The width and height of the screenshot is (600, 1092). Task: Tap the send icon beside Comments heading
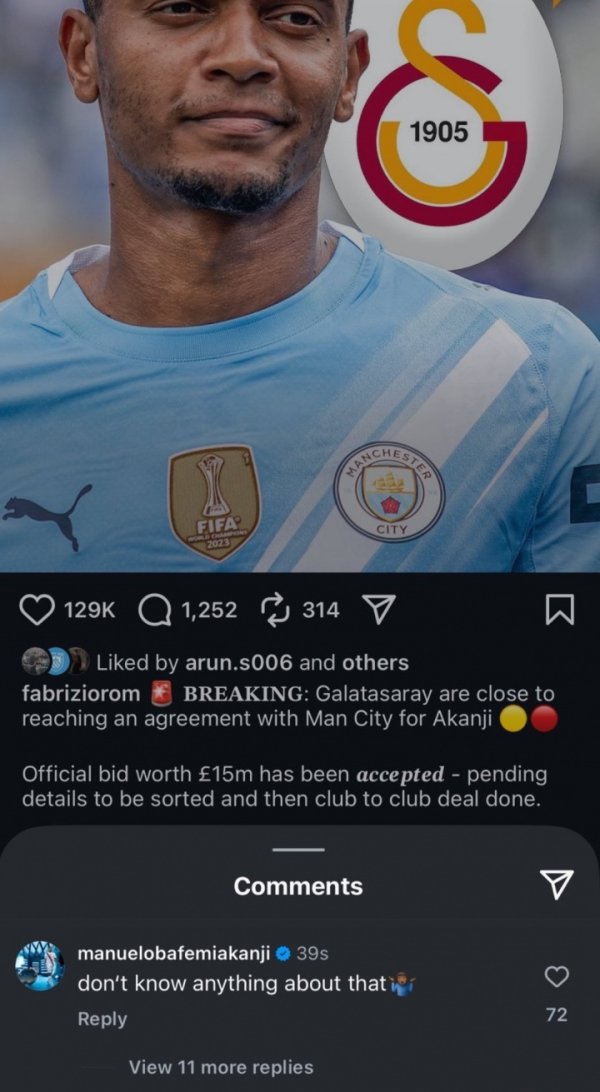[556, 883]
